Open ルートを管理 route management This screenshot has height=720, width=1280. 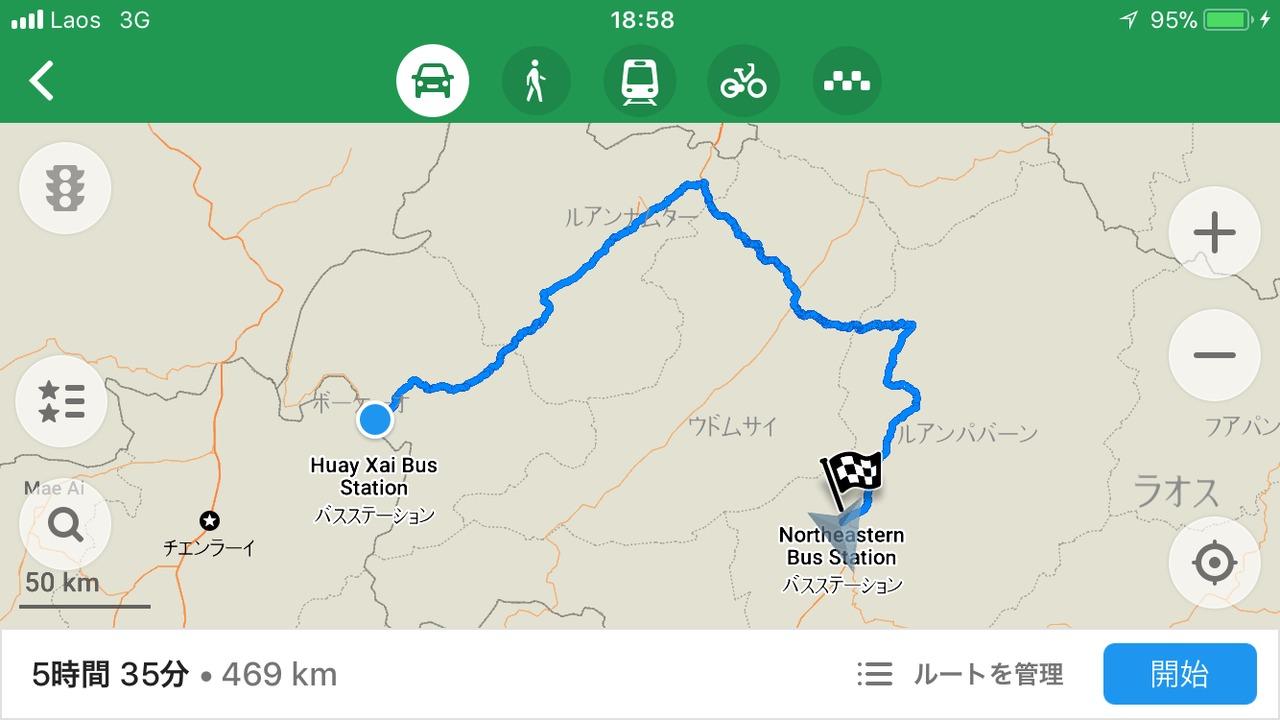[x=960, y=675]
